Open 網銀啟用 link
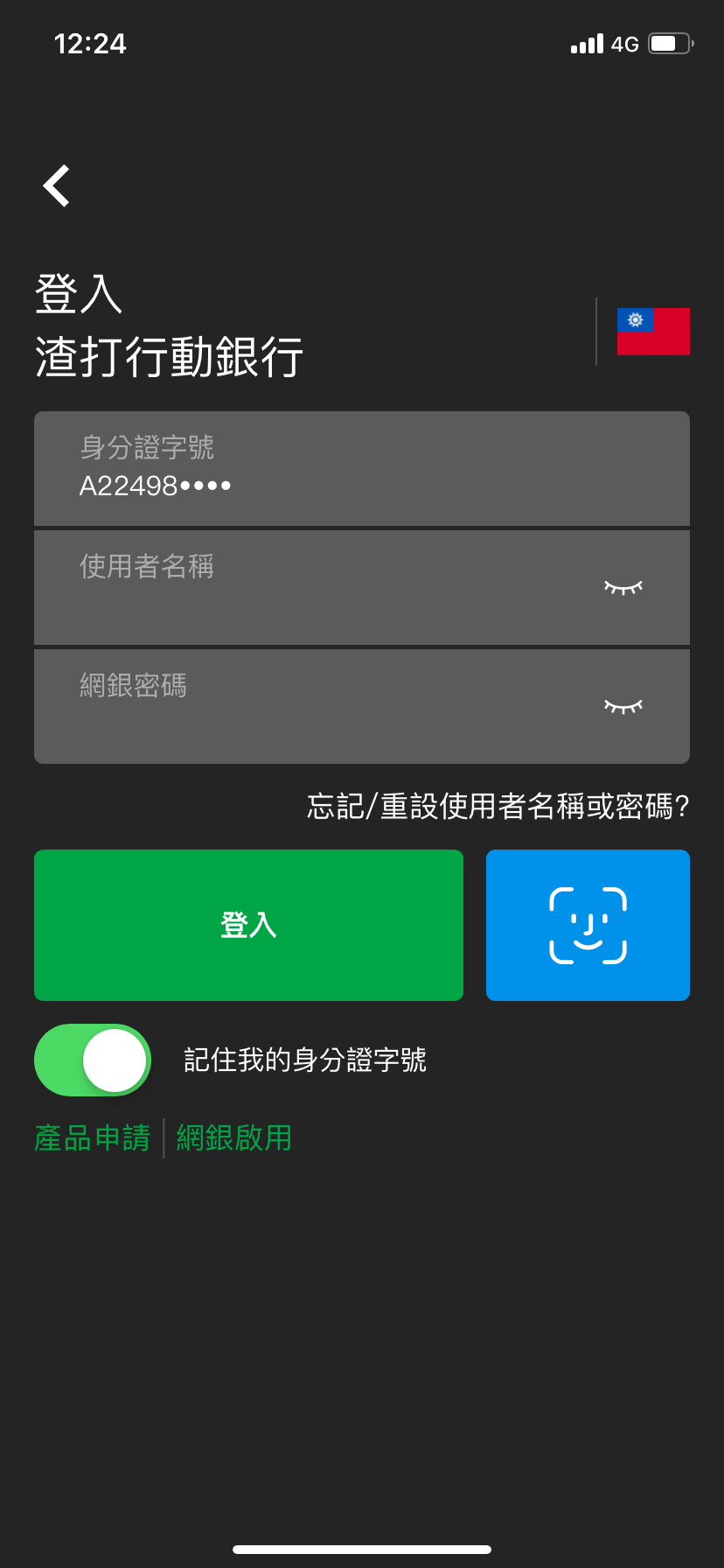Viewport: 724px width, 1568px height. [233, 1137]
